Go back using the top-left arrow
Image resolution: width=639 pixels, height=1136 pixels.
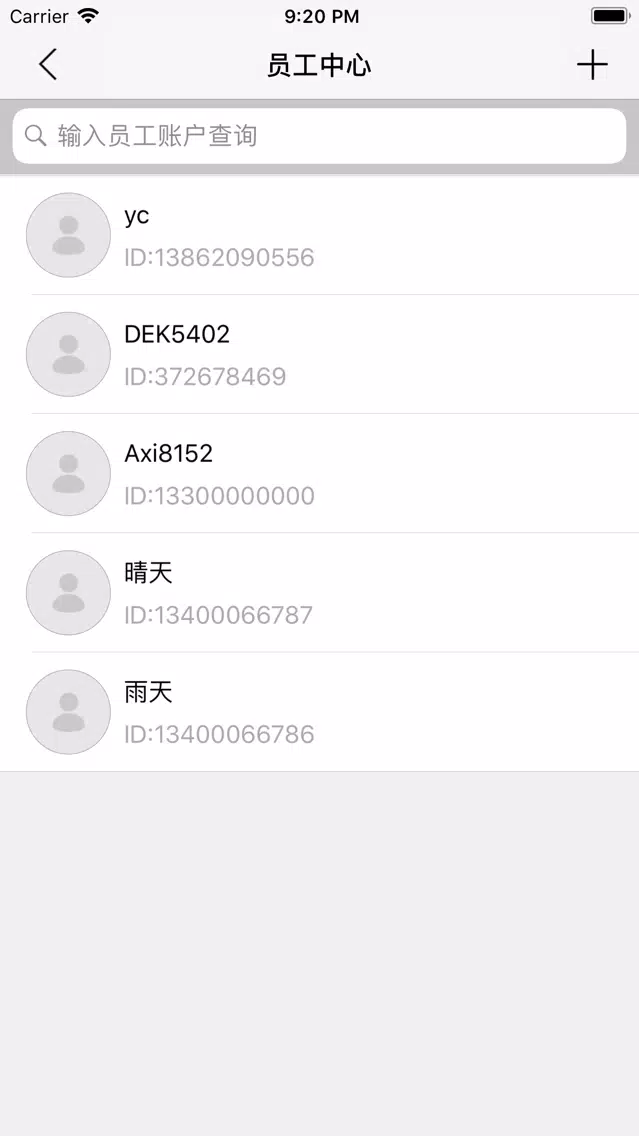[x=48, y=64]
